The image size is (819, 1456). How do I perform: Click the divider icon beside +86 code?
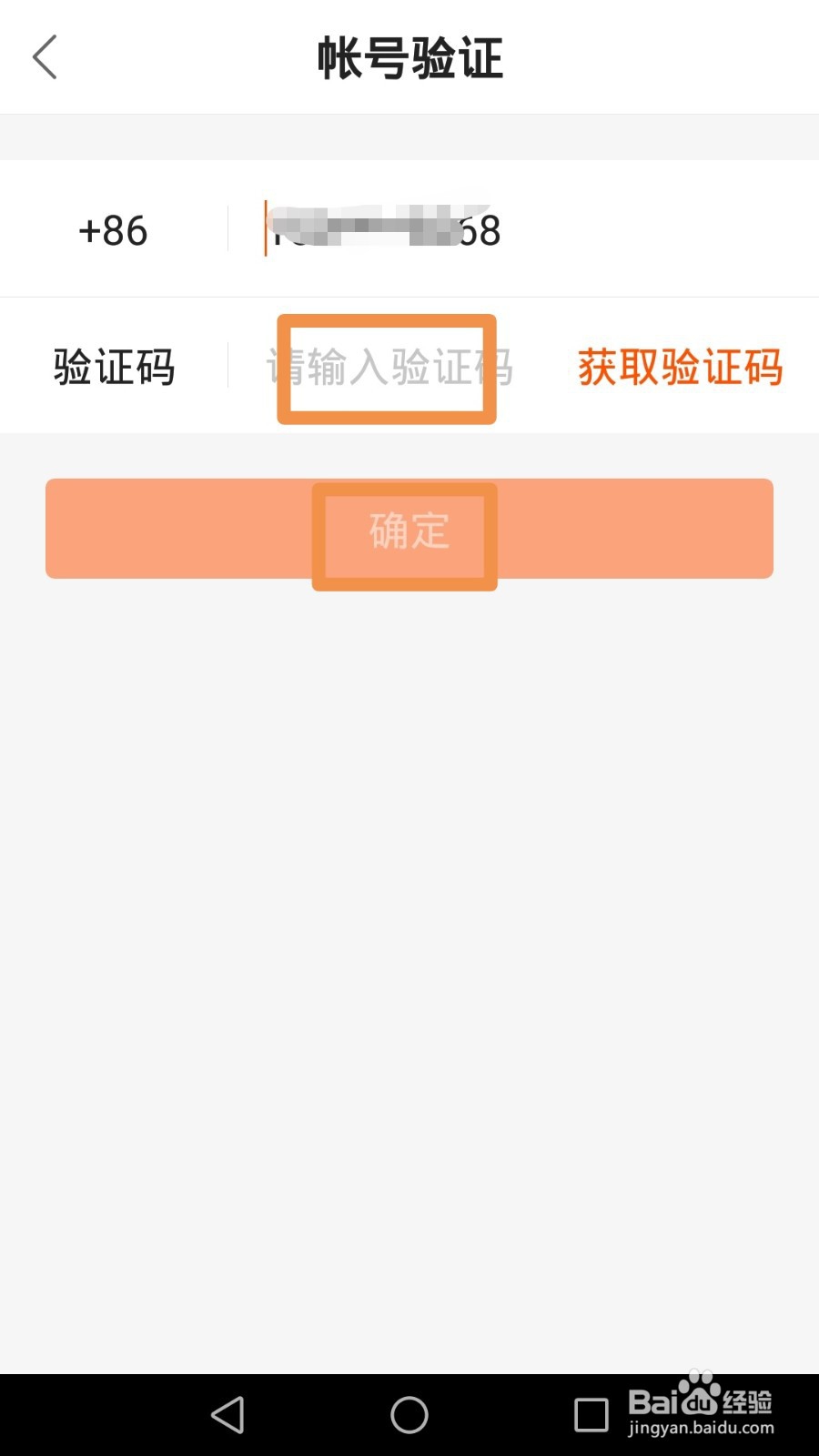pos(229,229)
